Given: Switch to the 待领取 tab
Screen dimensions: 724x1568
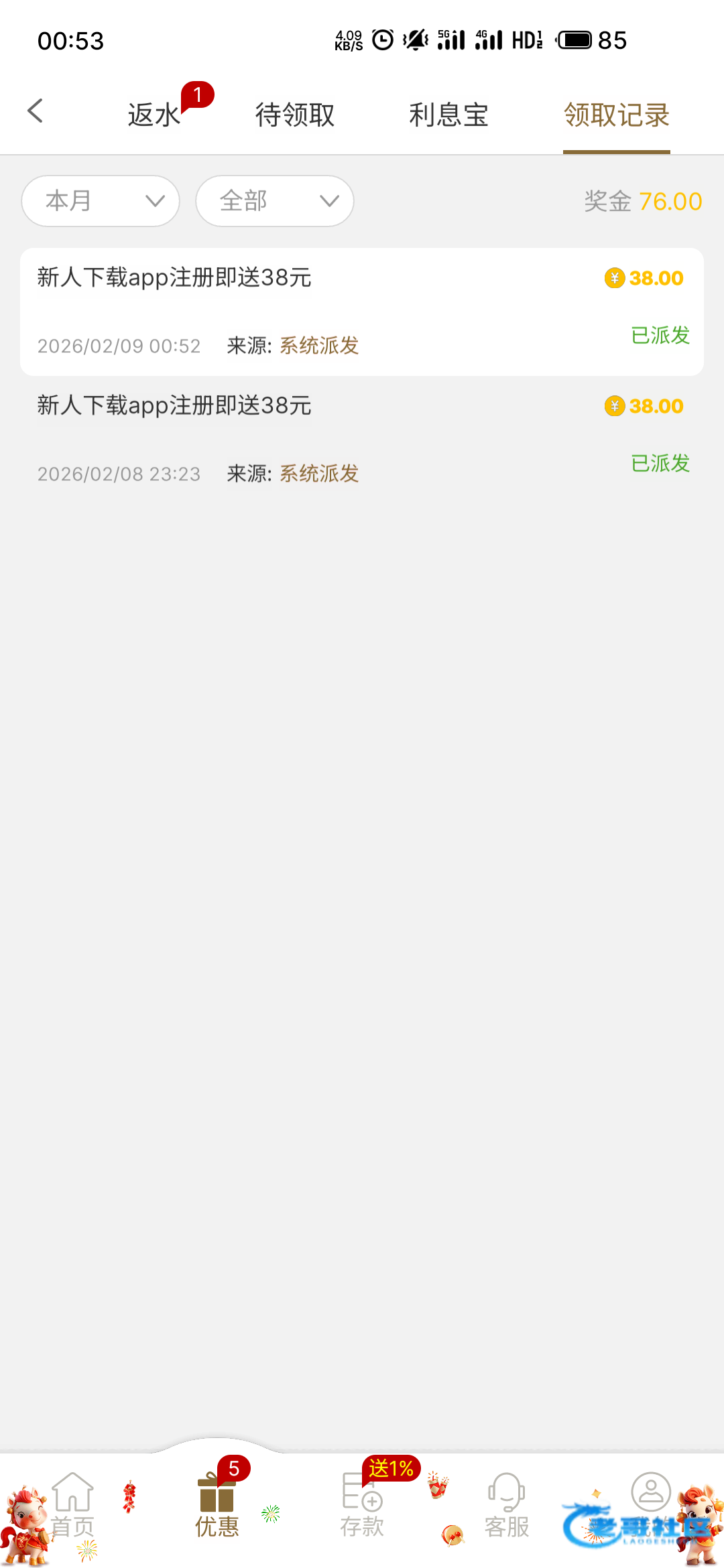Looking at the screenshot, I should 295,115.
